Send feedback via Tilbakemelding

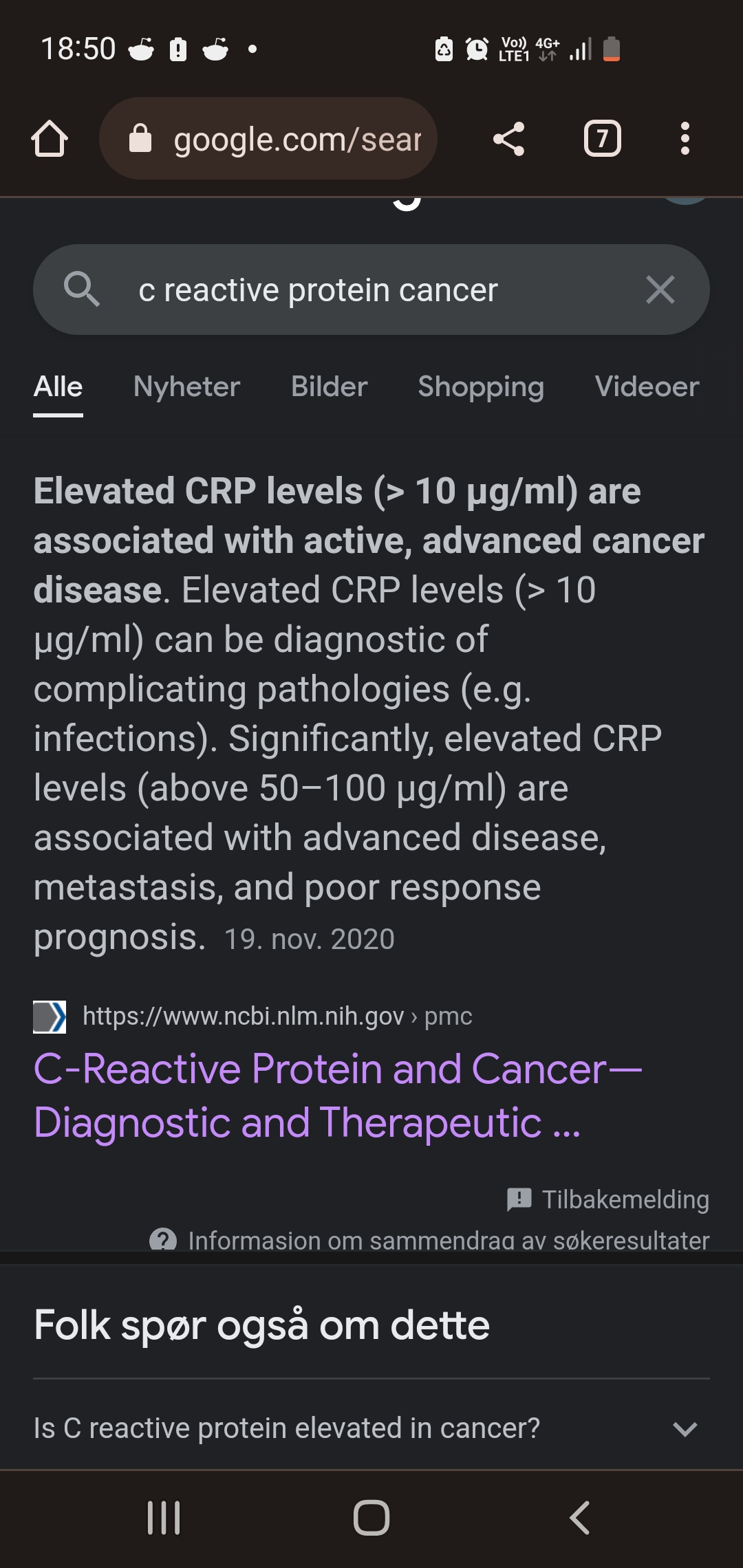tap(608, 1199)
